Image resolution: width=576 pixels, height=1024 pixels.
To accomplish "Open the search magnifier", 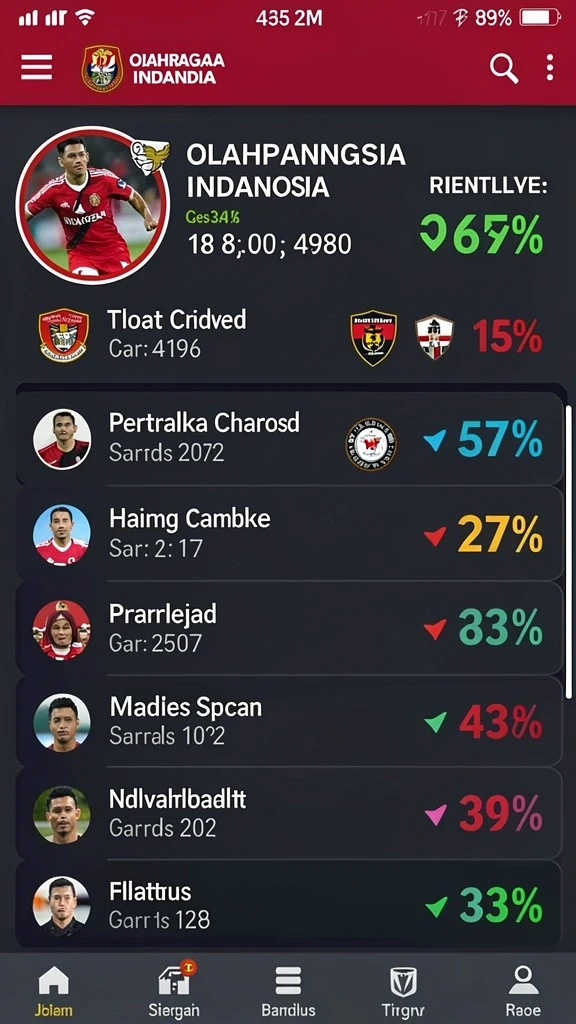I will [x=504, y=67].
